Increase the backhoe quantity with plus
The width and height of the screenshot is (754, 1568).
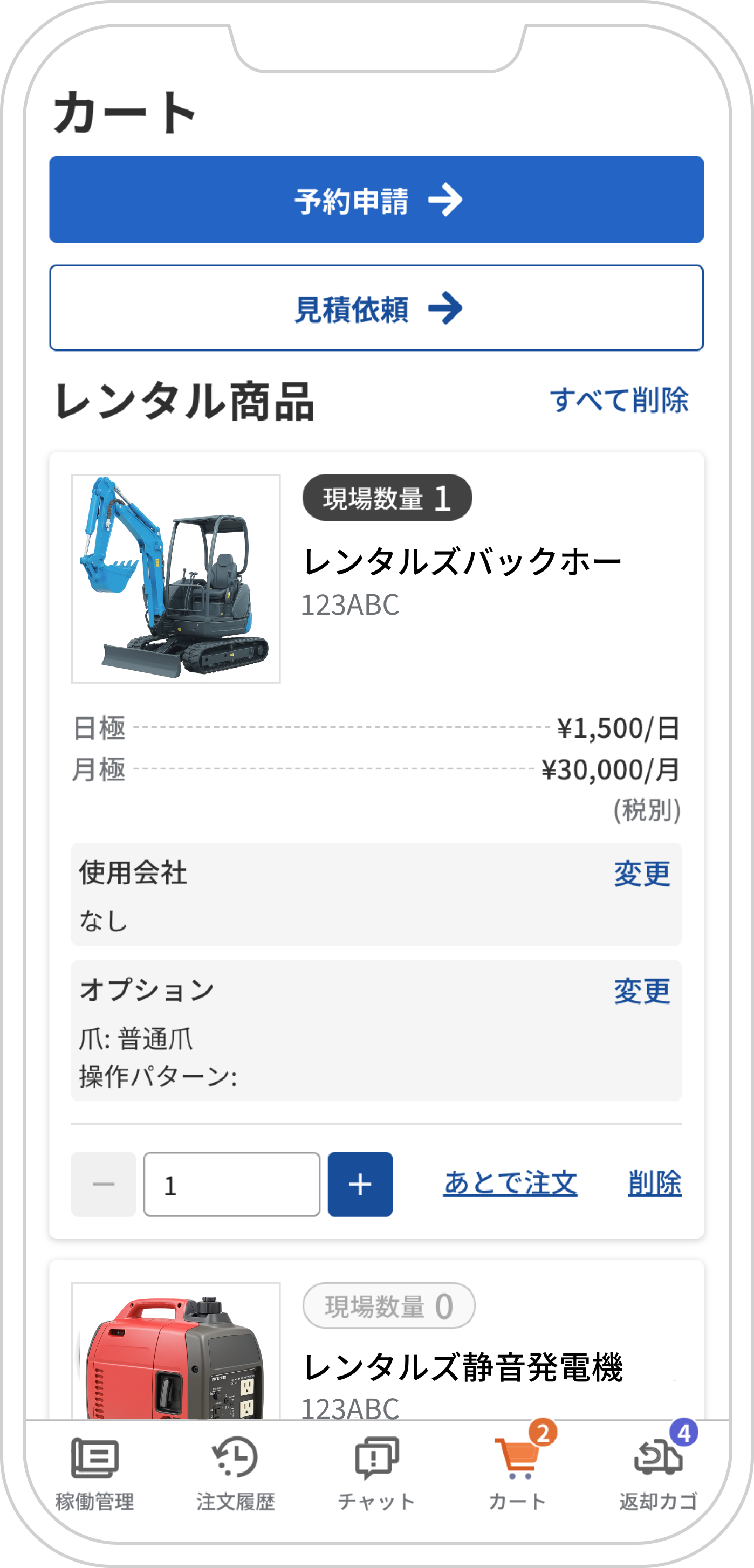coord(360,1184)
